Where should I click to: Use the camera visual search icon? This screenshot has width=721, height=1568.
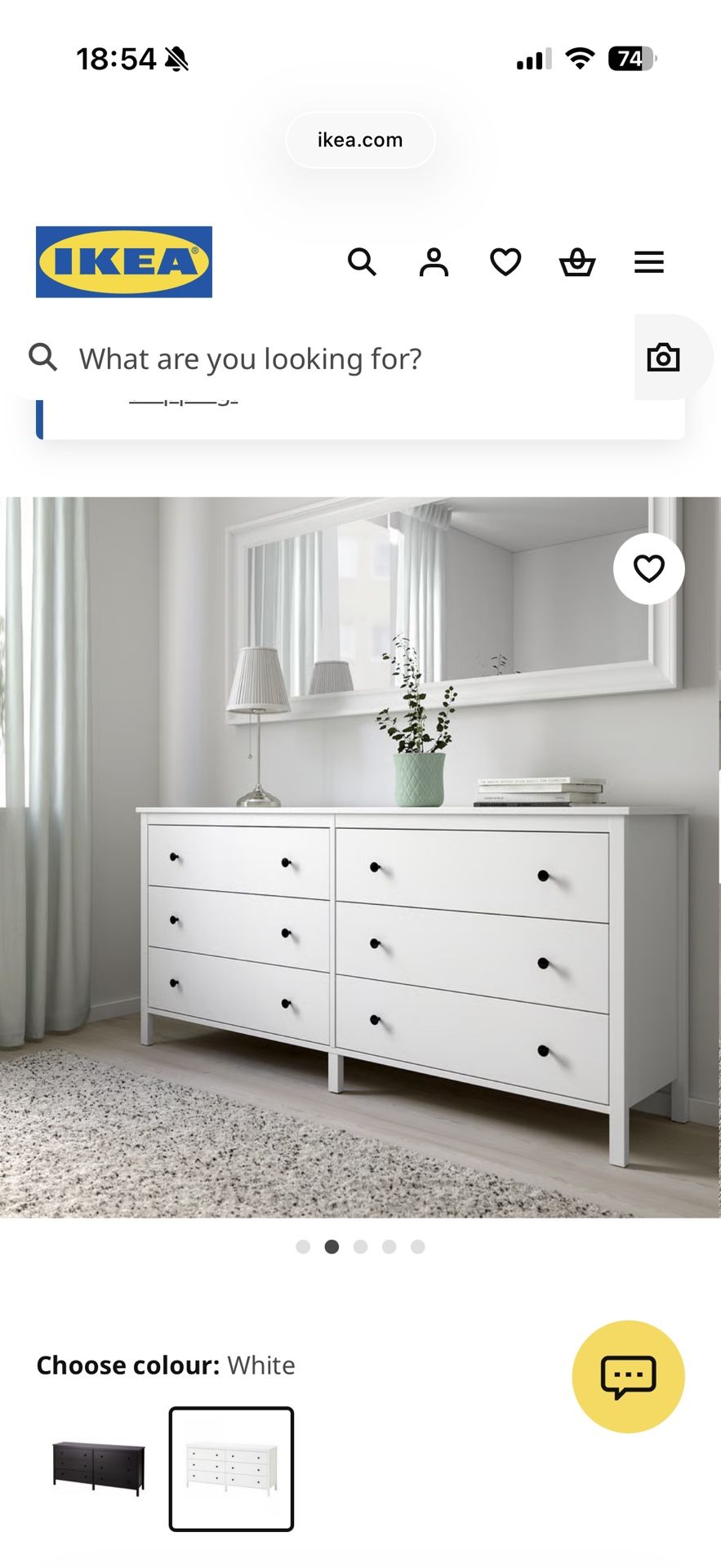[661, 357]
